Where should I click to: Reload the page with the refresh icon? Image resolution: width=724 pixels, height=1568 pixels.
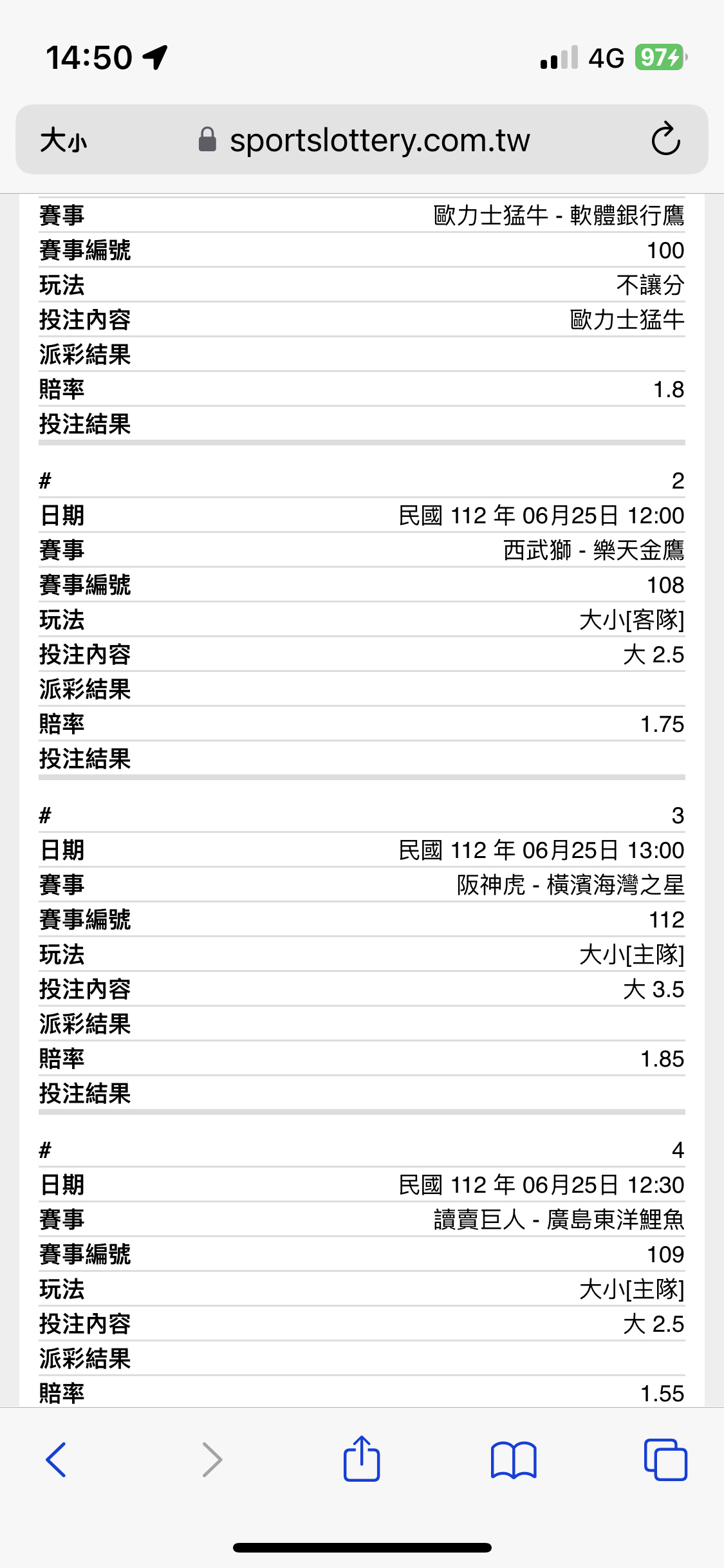point(665,139)
